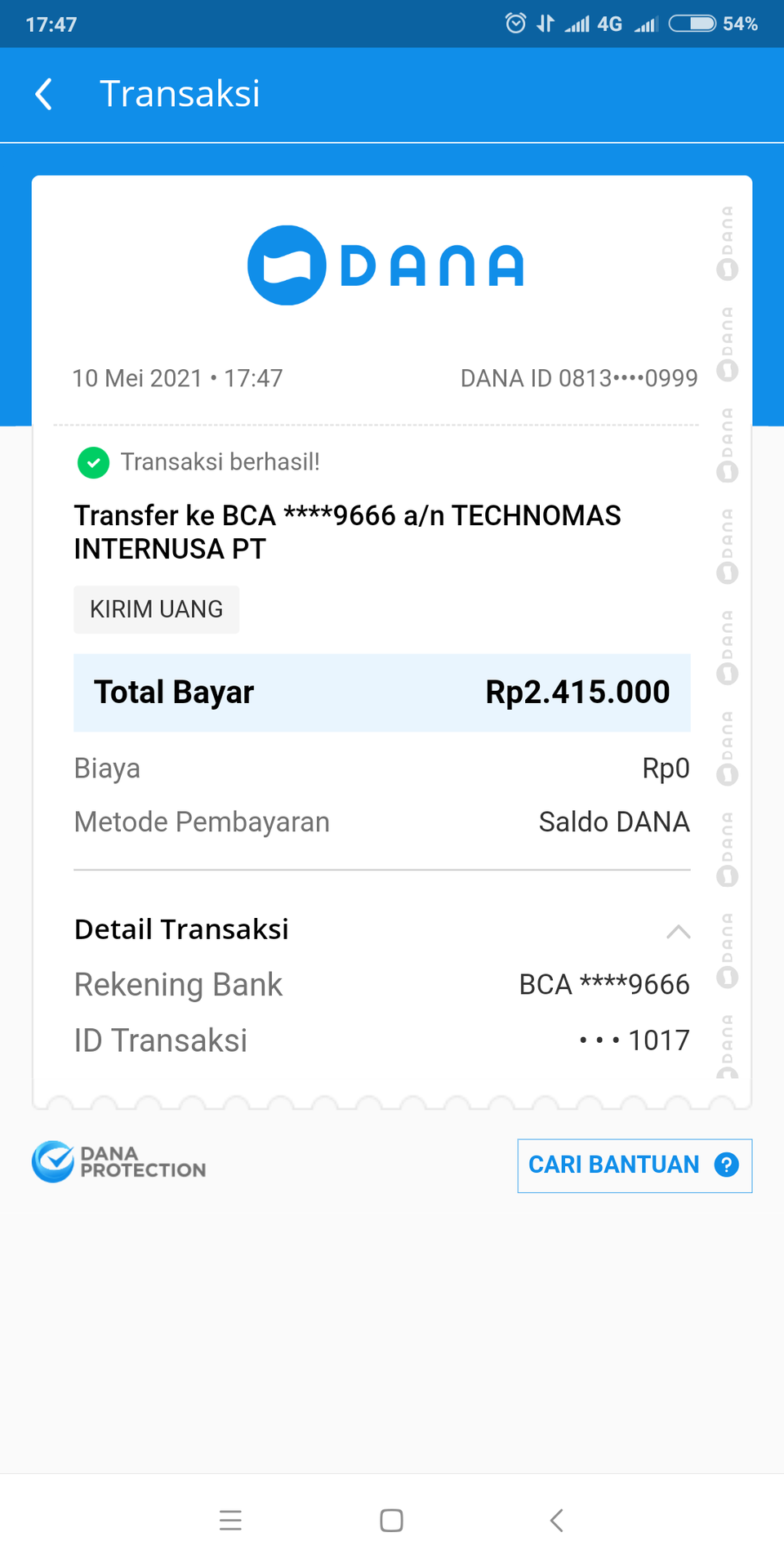Tap the back arrow in the header
This screenshot has width=784, height=1568.
pos(43,94)
